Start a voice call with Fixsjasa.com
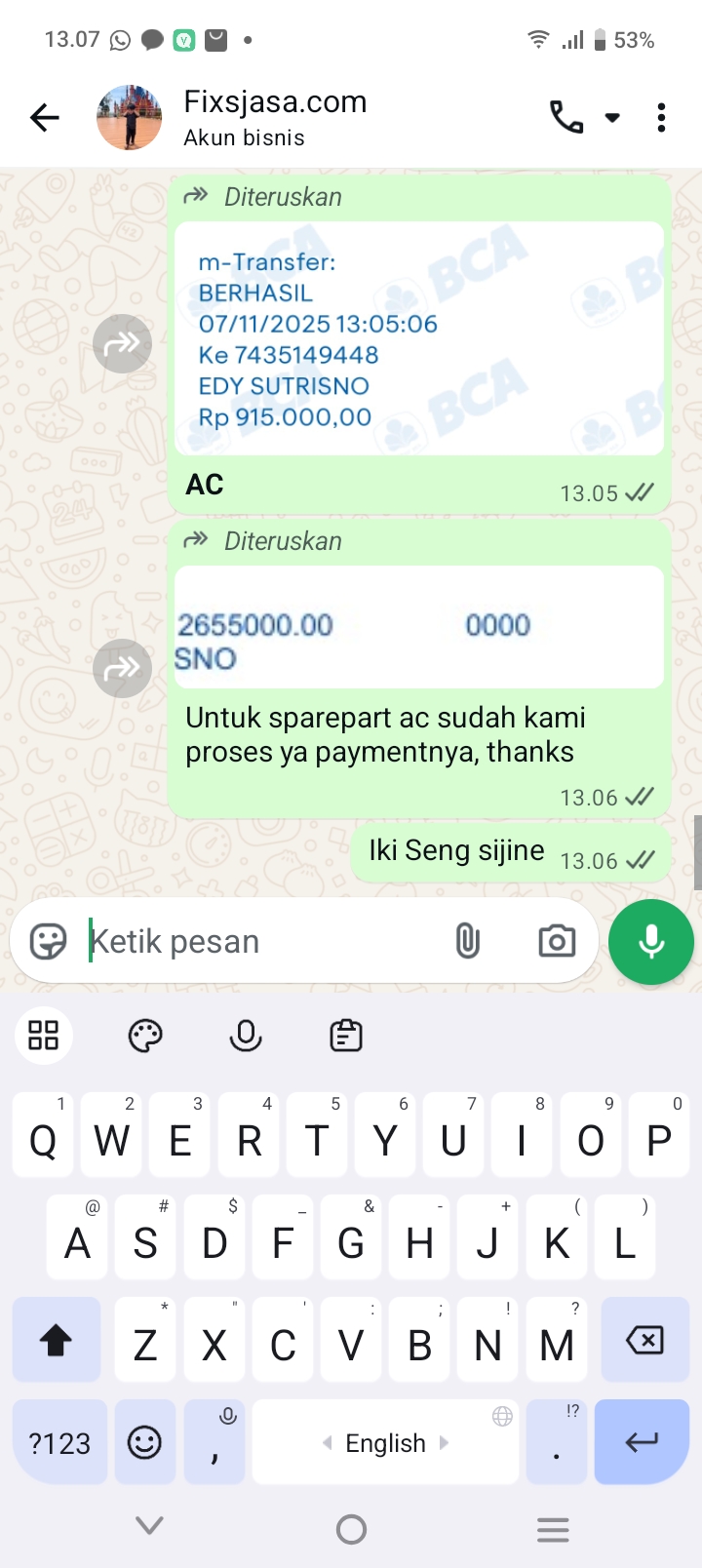 [565, 118]
